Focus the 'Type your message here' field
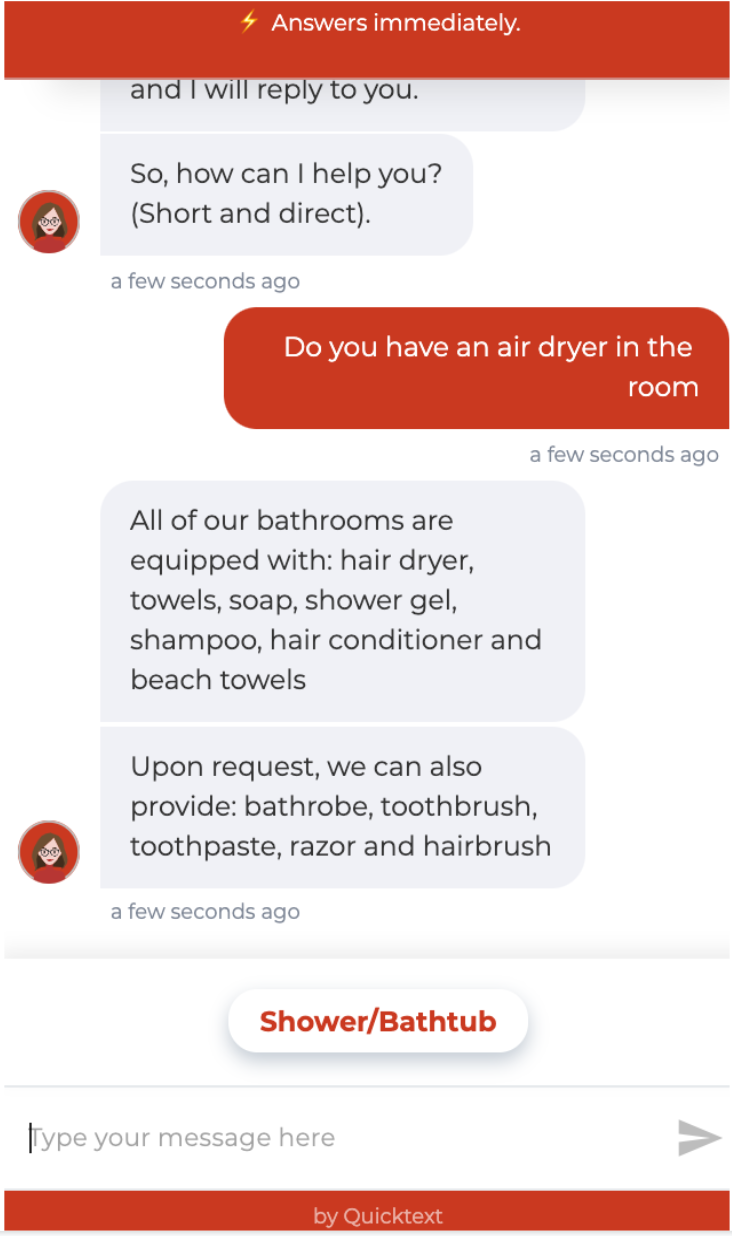Screen dimensions: 732x1236 (x=340, y=1138)
